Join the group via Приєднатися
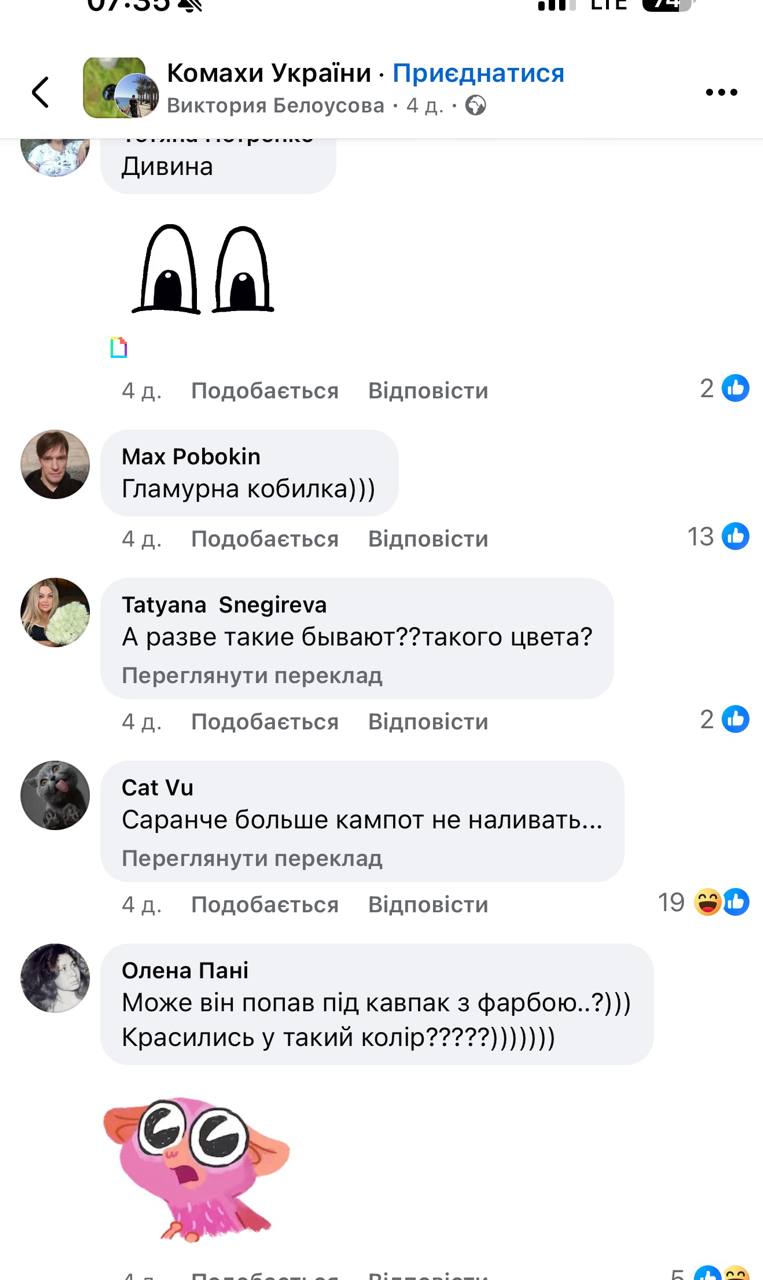The width and height of the screenshot is (763, 1280). pyautogui.click(x=478, y=73)
